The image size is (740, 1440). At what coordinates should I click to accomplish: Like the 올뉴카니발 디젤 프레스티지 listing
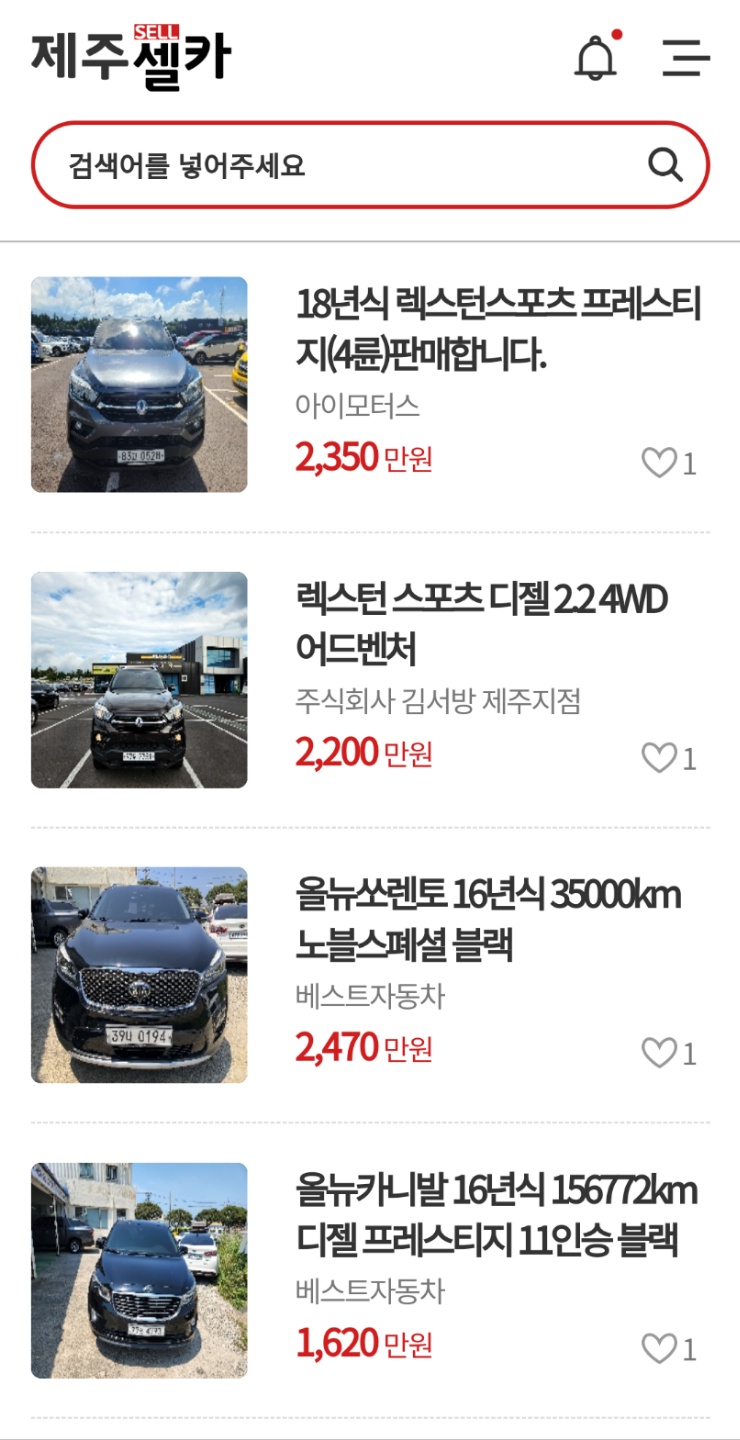click(659, 1350)
